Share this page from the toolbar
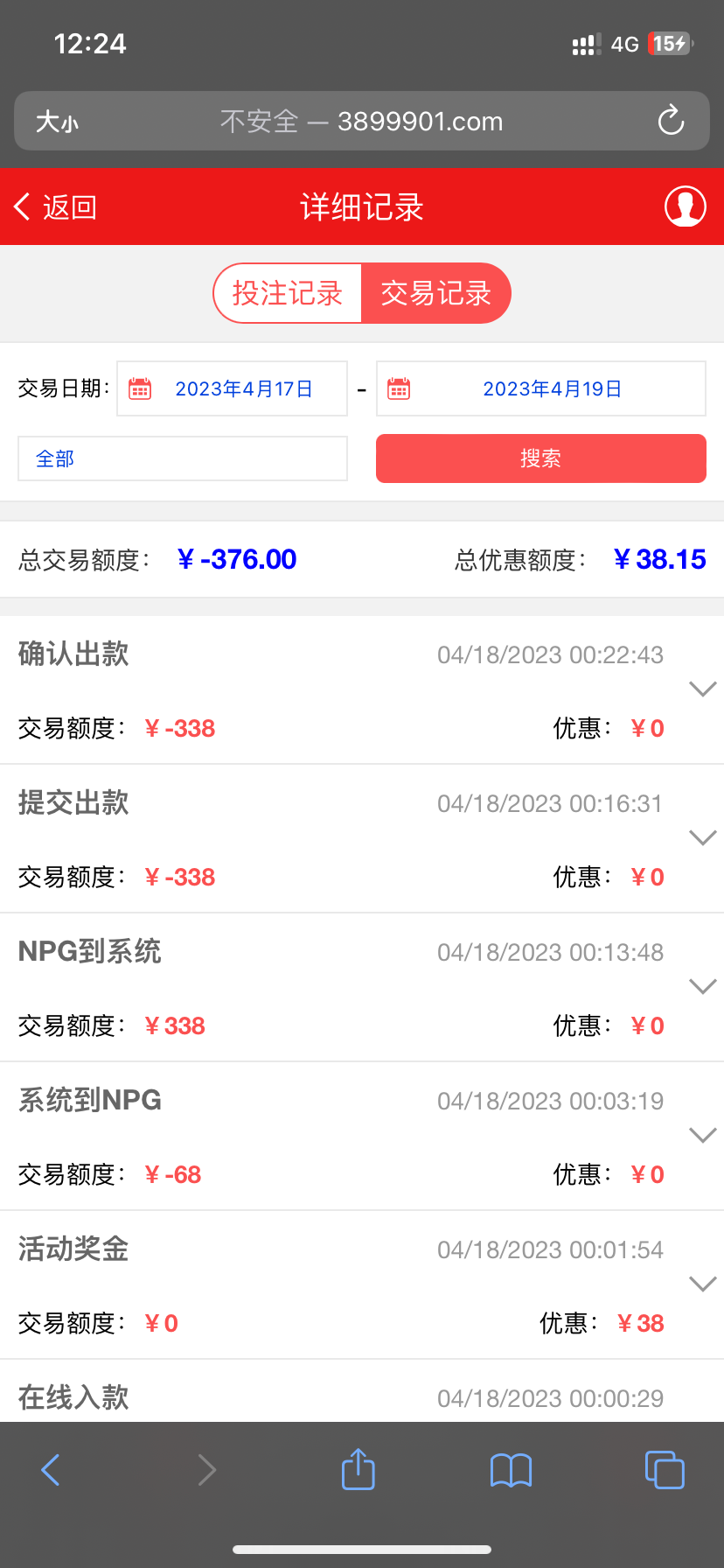 click(358, 1469)
